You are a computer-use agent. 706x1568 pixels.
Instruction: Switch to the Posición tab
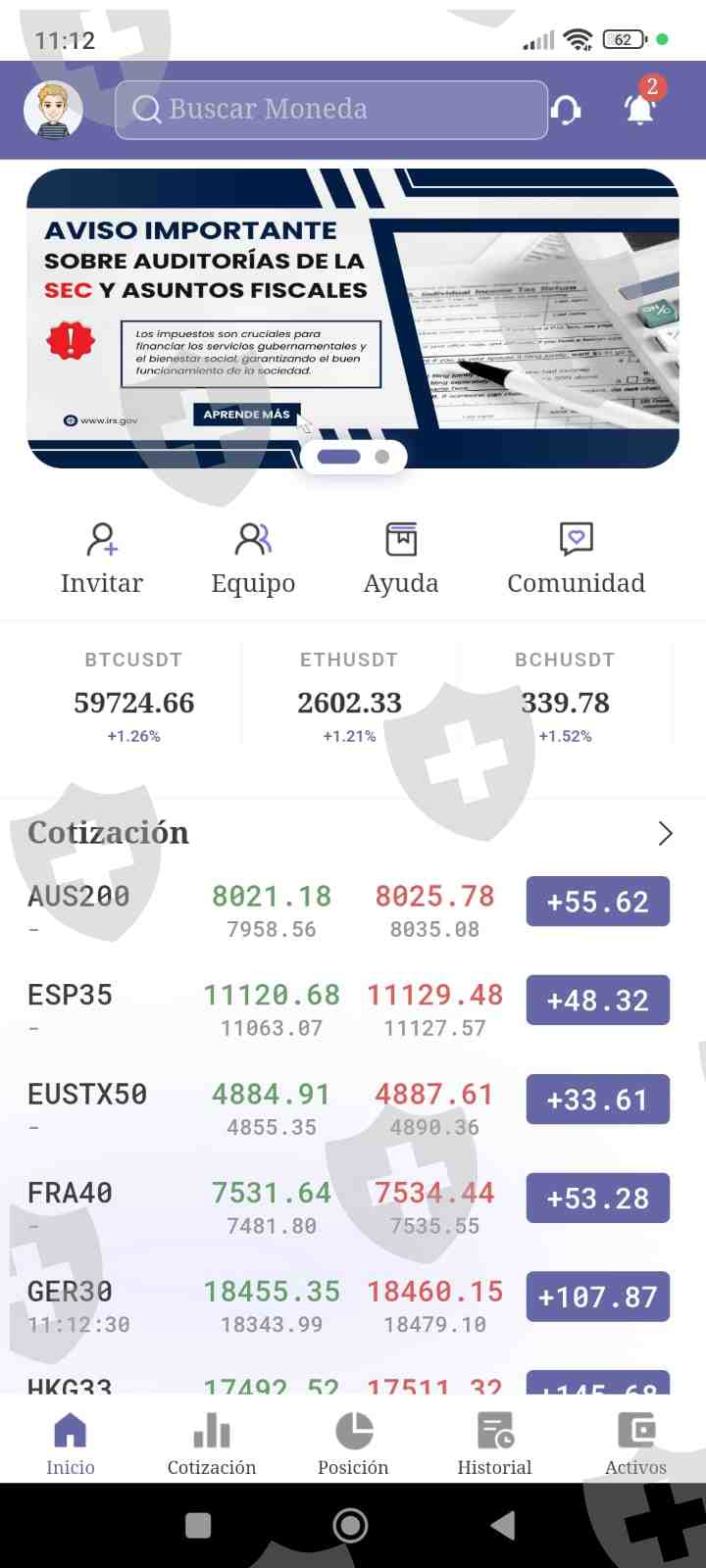click(353, 1443)
